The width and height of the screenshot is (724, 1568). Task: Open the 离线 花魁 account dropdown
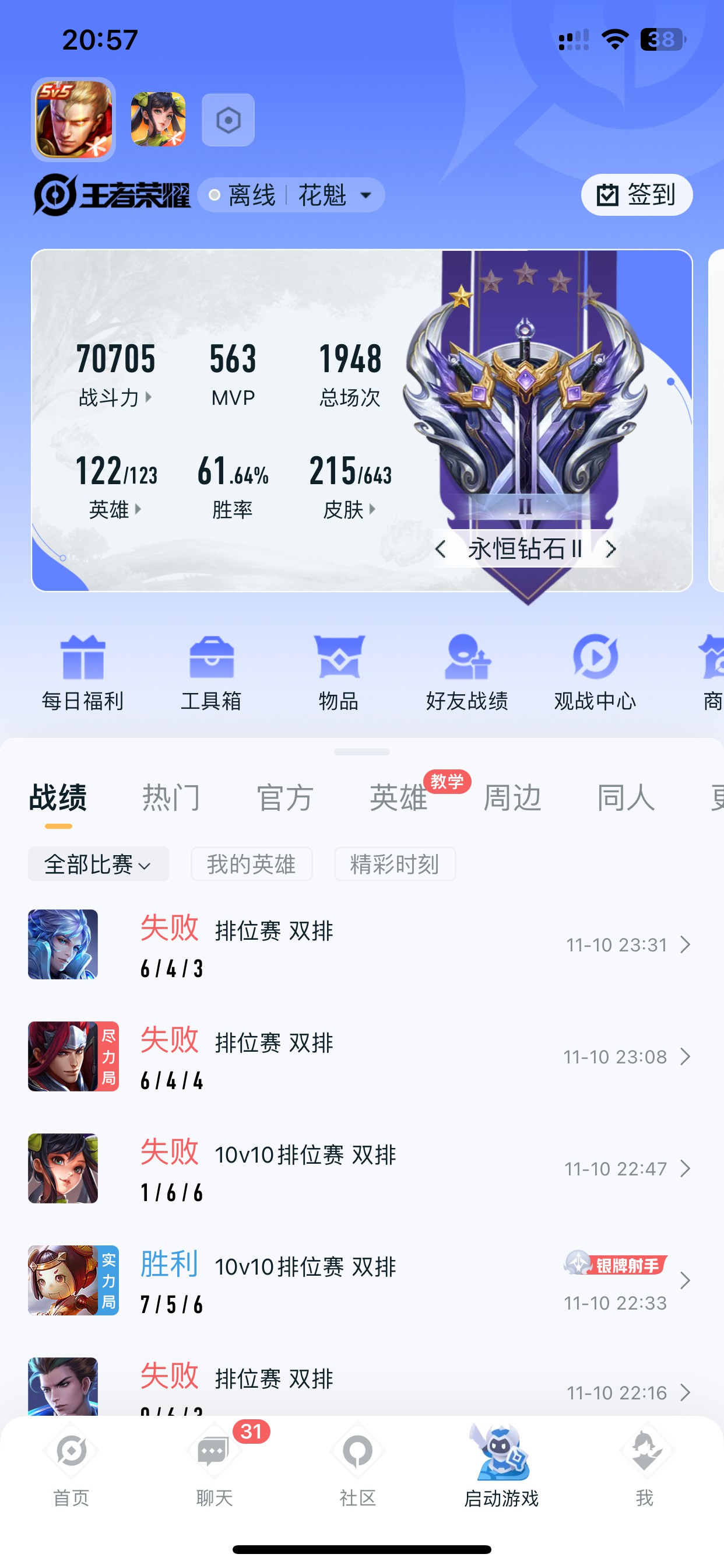tap(291, 195)
